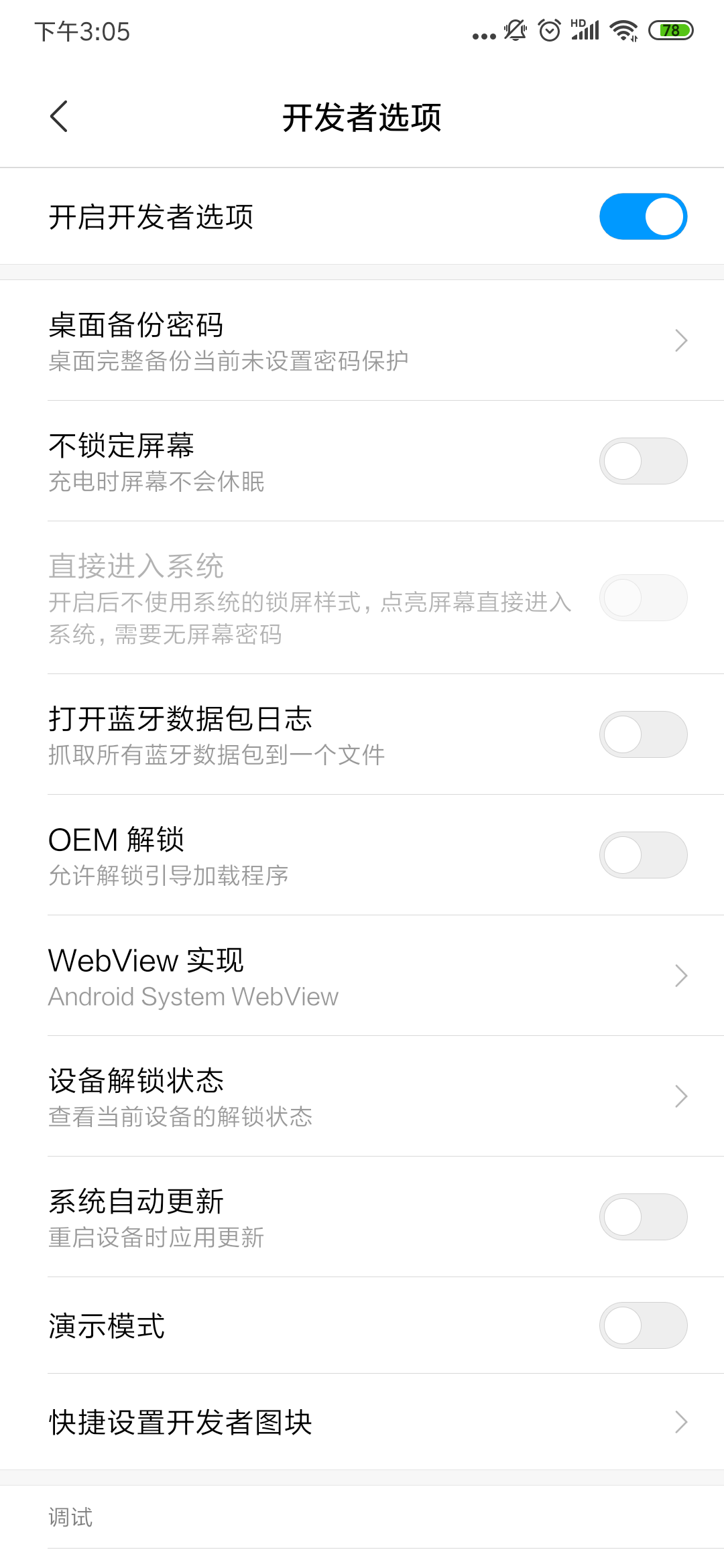Open 快捷设置开发者图块 via its chevron
Screen dimensions: 724x1568
tap(681, 1421)
